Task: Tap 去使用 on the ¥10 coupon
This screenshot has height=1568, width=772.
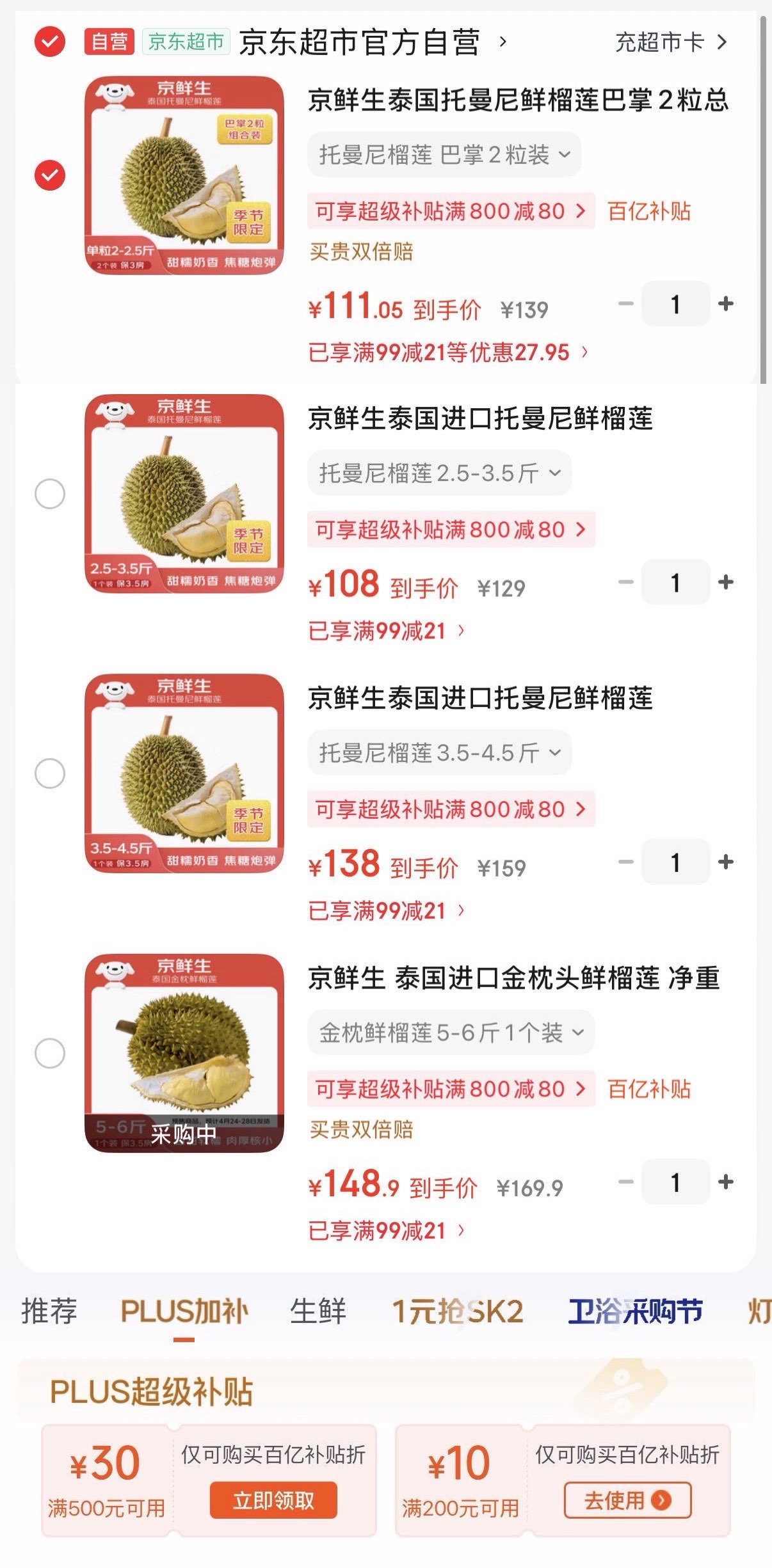Action: (x=627, y=1500)
